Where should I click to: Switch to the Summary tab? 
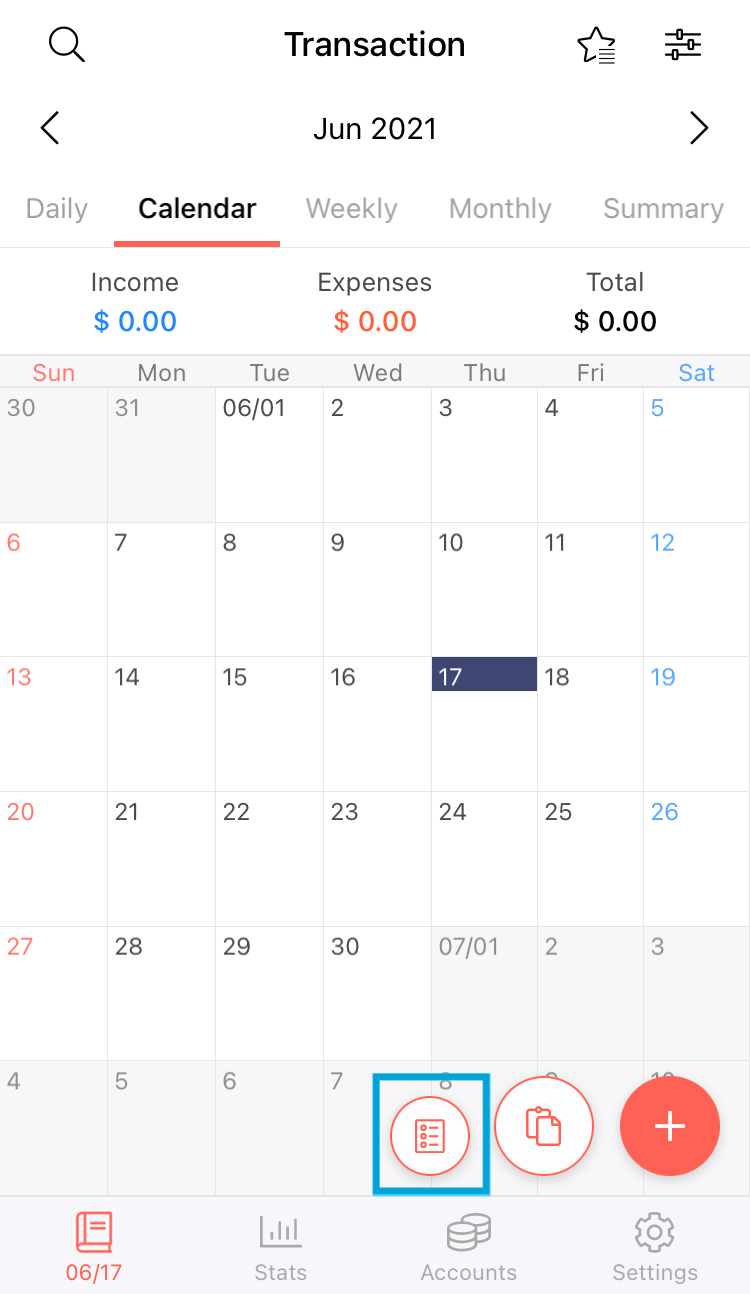point(663,208)
